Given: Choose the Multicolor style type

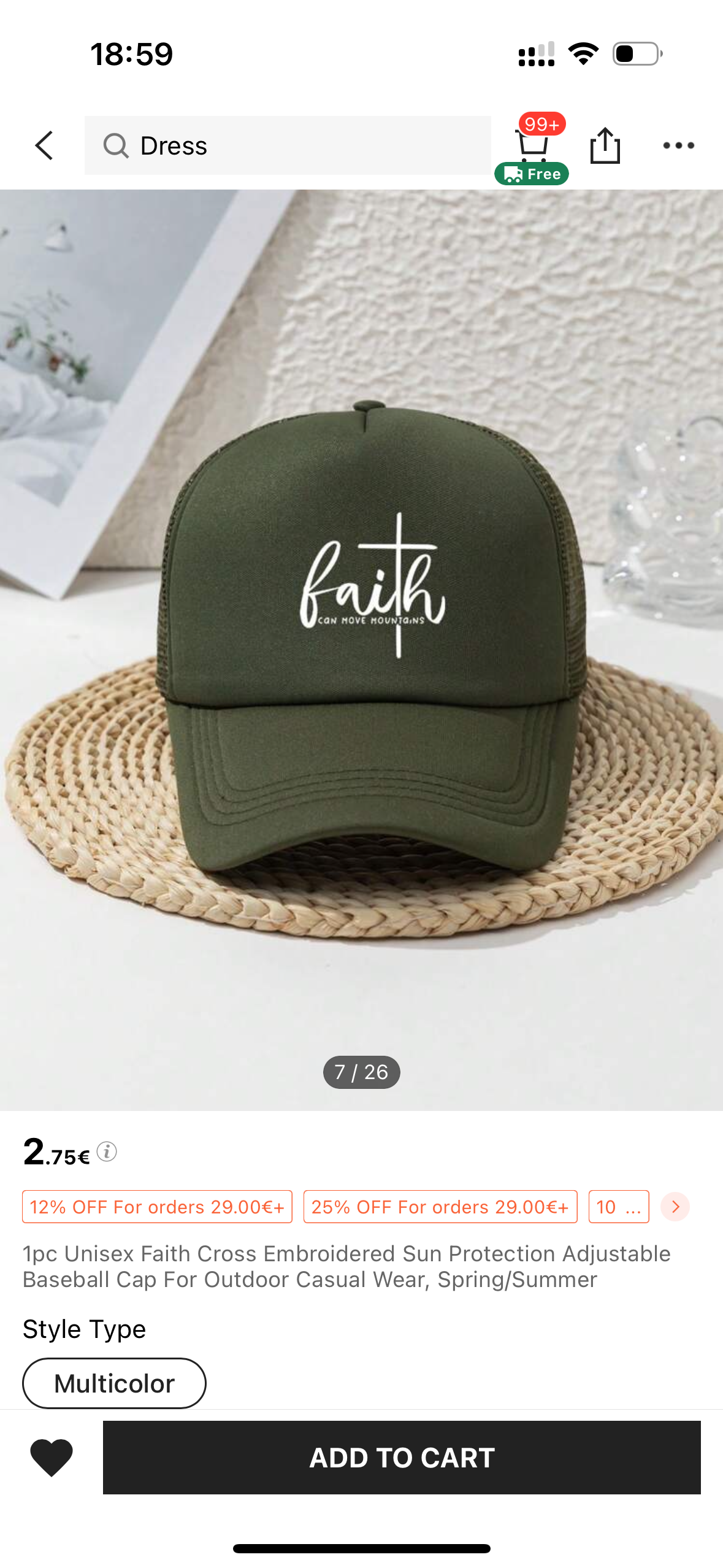Looking at the screenshot, I should (x=114, y=1383).
